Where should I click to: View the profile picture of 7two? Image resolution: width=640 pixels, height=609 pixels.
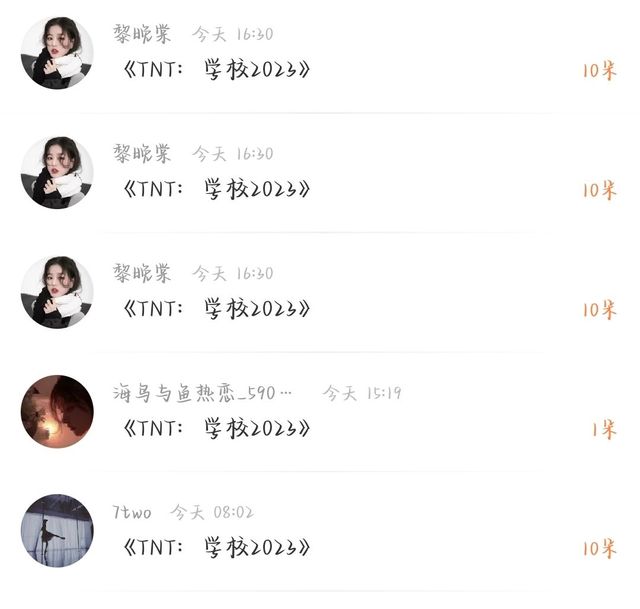(x=57, y=531)
